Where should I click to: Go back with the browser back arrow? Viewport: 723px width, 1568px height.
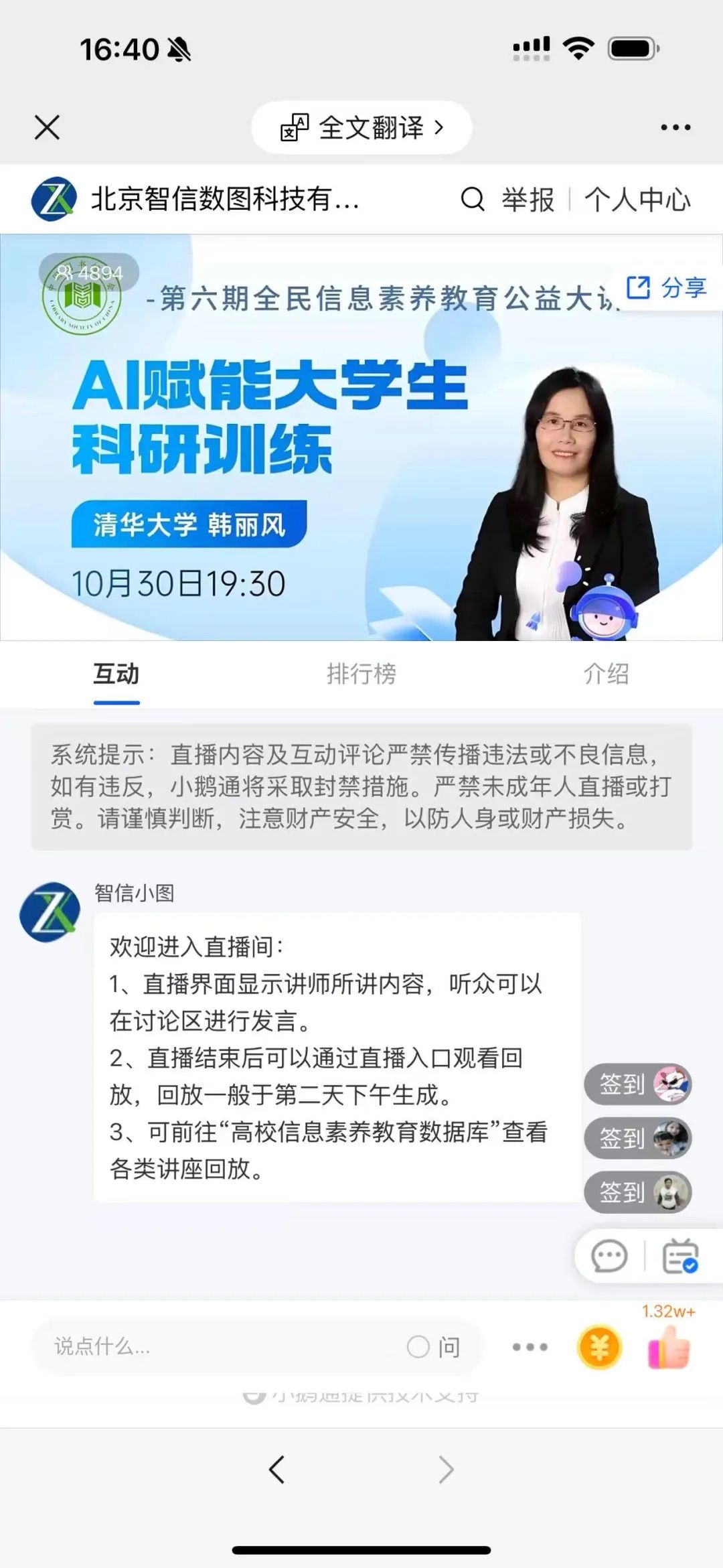coord(276,1470)
